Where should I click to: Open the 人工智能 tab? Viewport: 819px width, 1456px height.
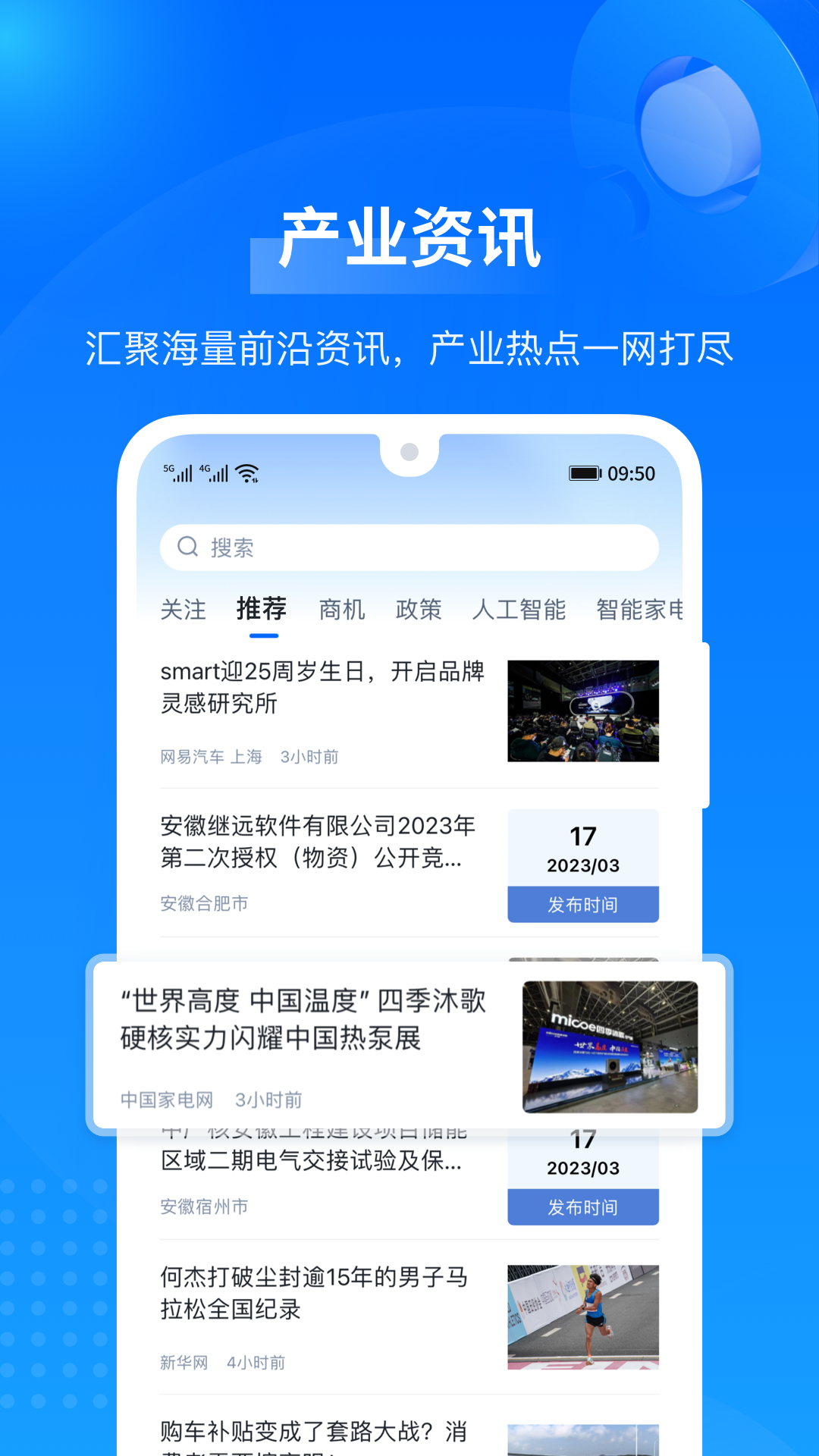pos(520,609)
